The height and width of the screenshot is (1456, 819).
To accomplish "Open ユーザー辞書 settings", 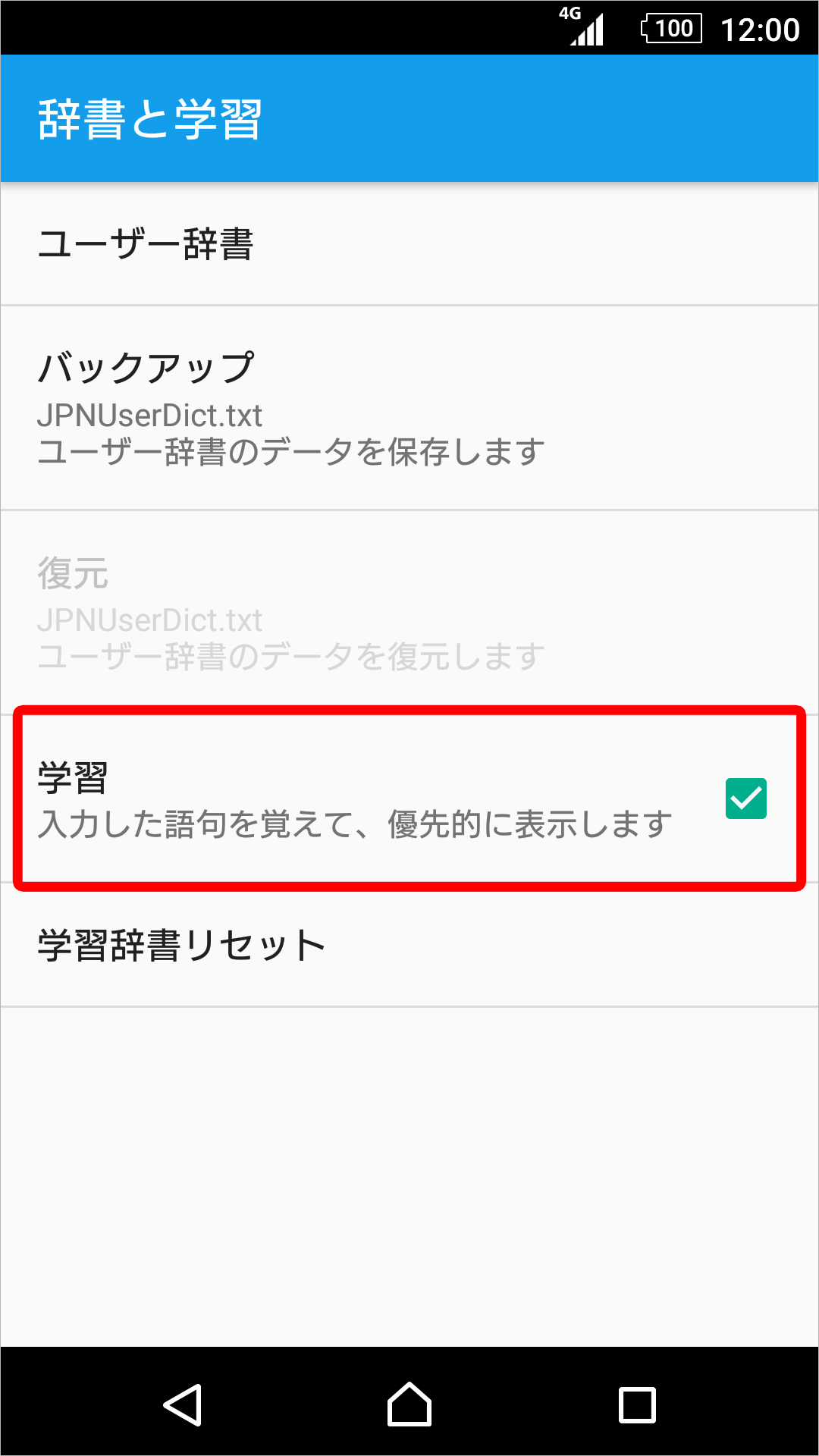I will click(x=409, y=244).
